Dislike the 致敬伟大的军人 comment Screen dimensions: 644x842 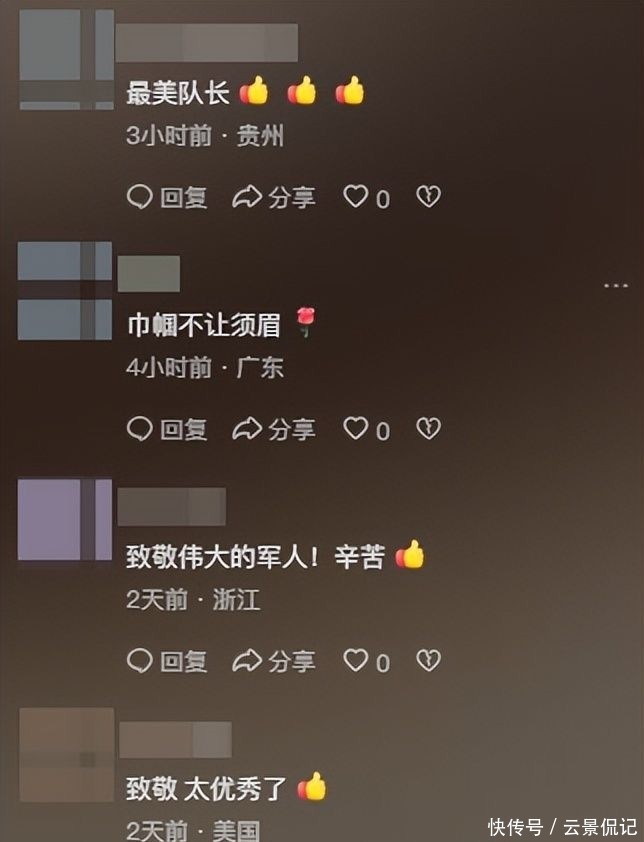(x=428, y=660)
